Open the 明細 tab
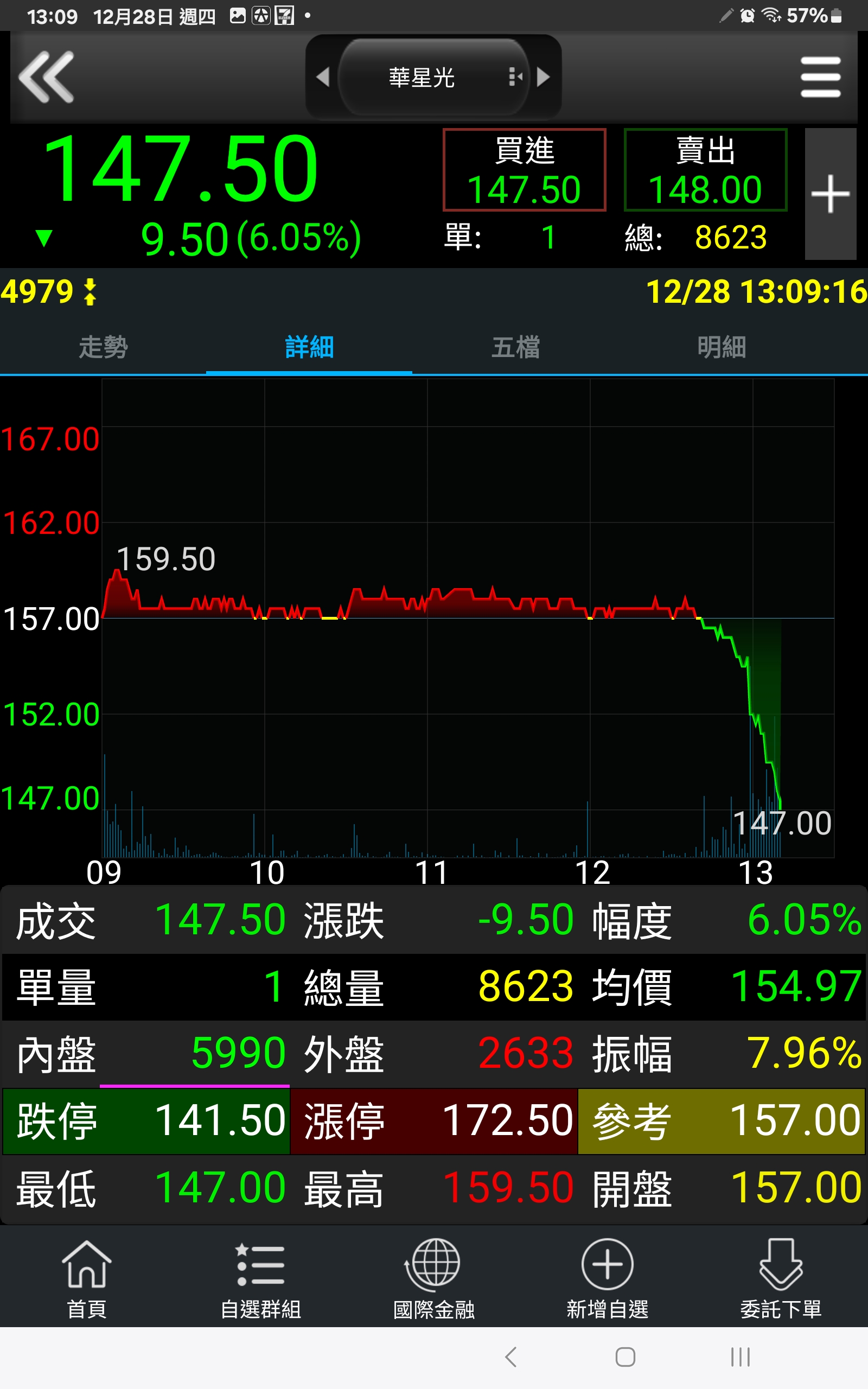The image size is (868, 1389). [x=722, y=347]
